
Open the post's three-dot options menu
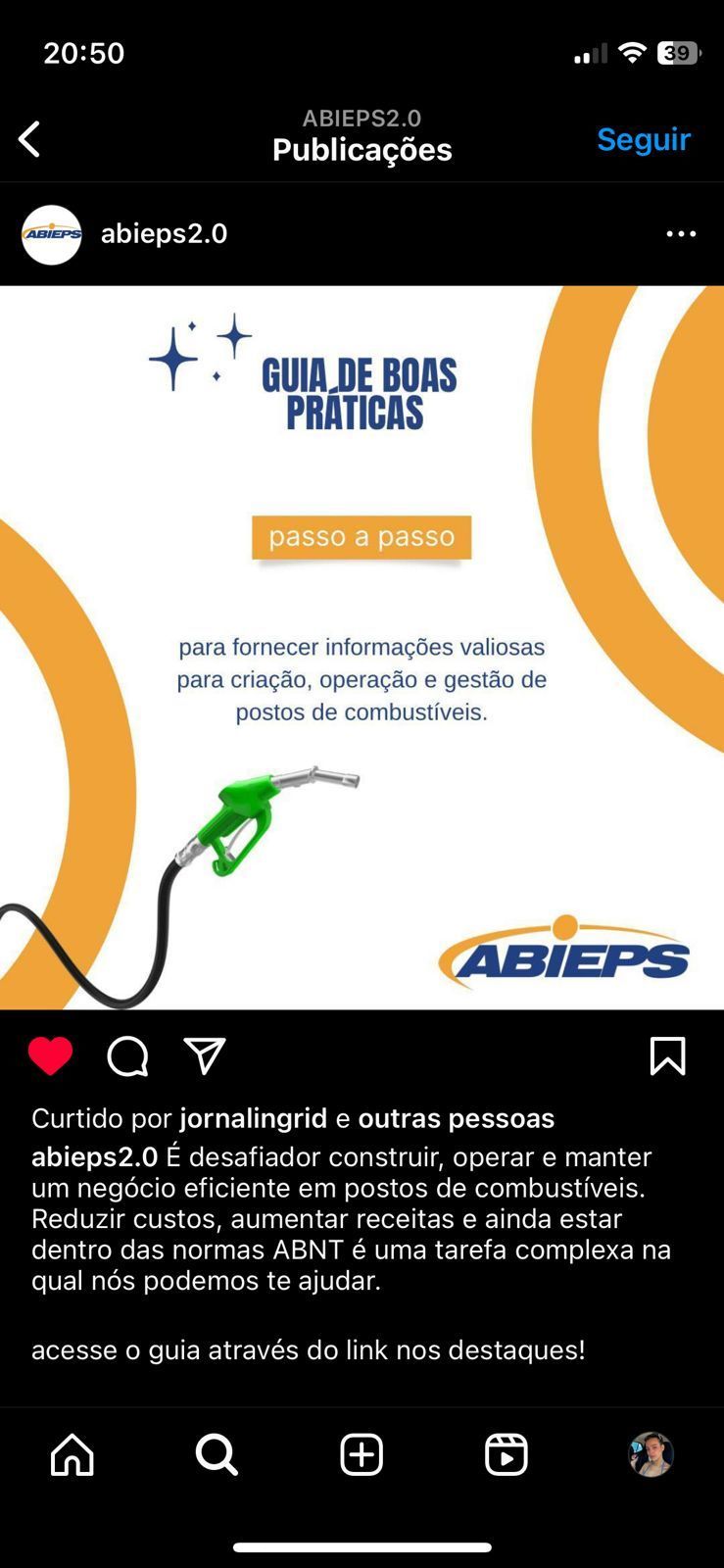[681, 234]
